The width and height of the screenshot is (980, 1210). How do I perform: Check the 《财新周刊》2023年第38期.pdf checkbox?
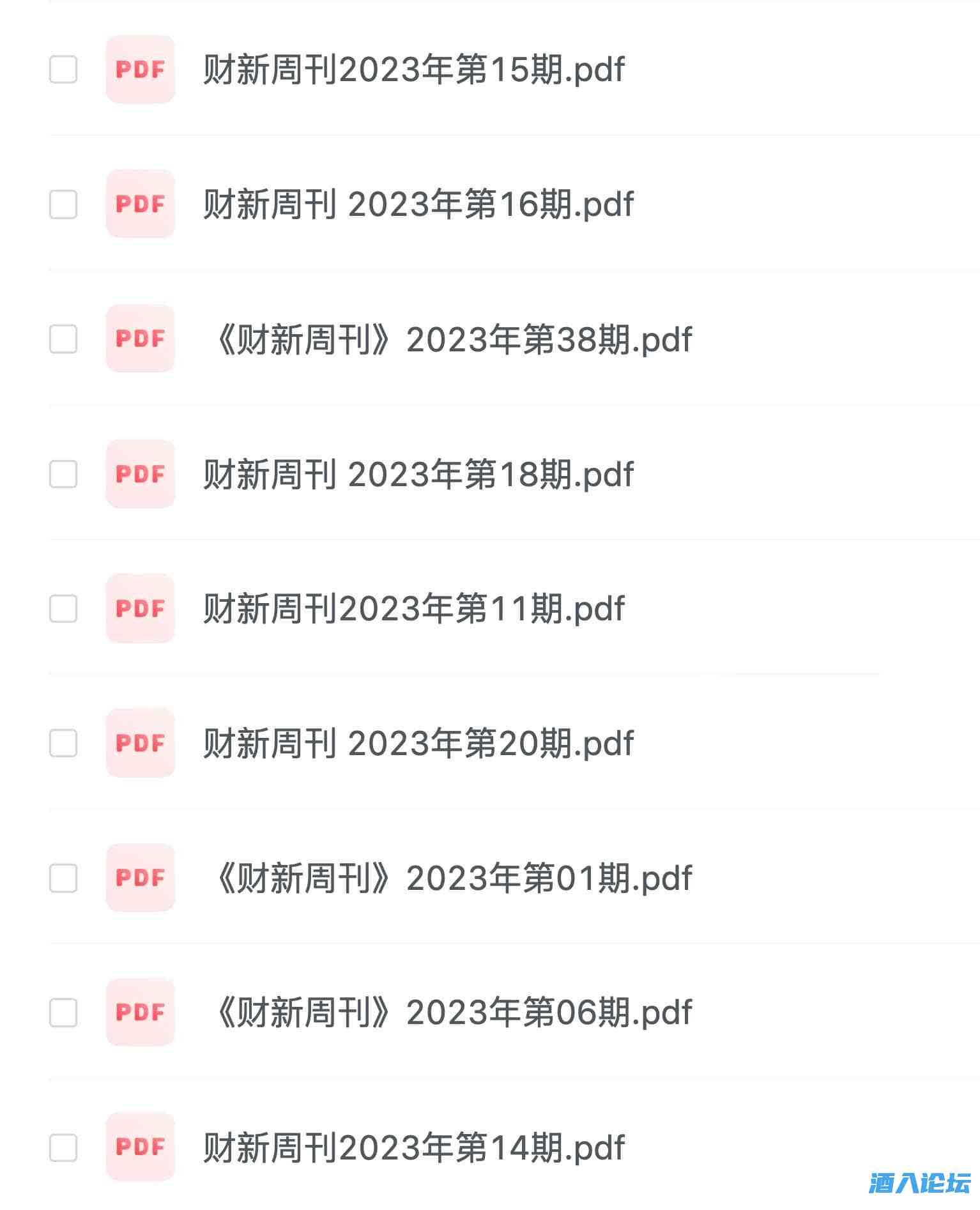pos(63,339)
